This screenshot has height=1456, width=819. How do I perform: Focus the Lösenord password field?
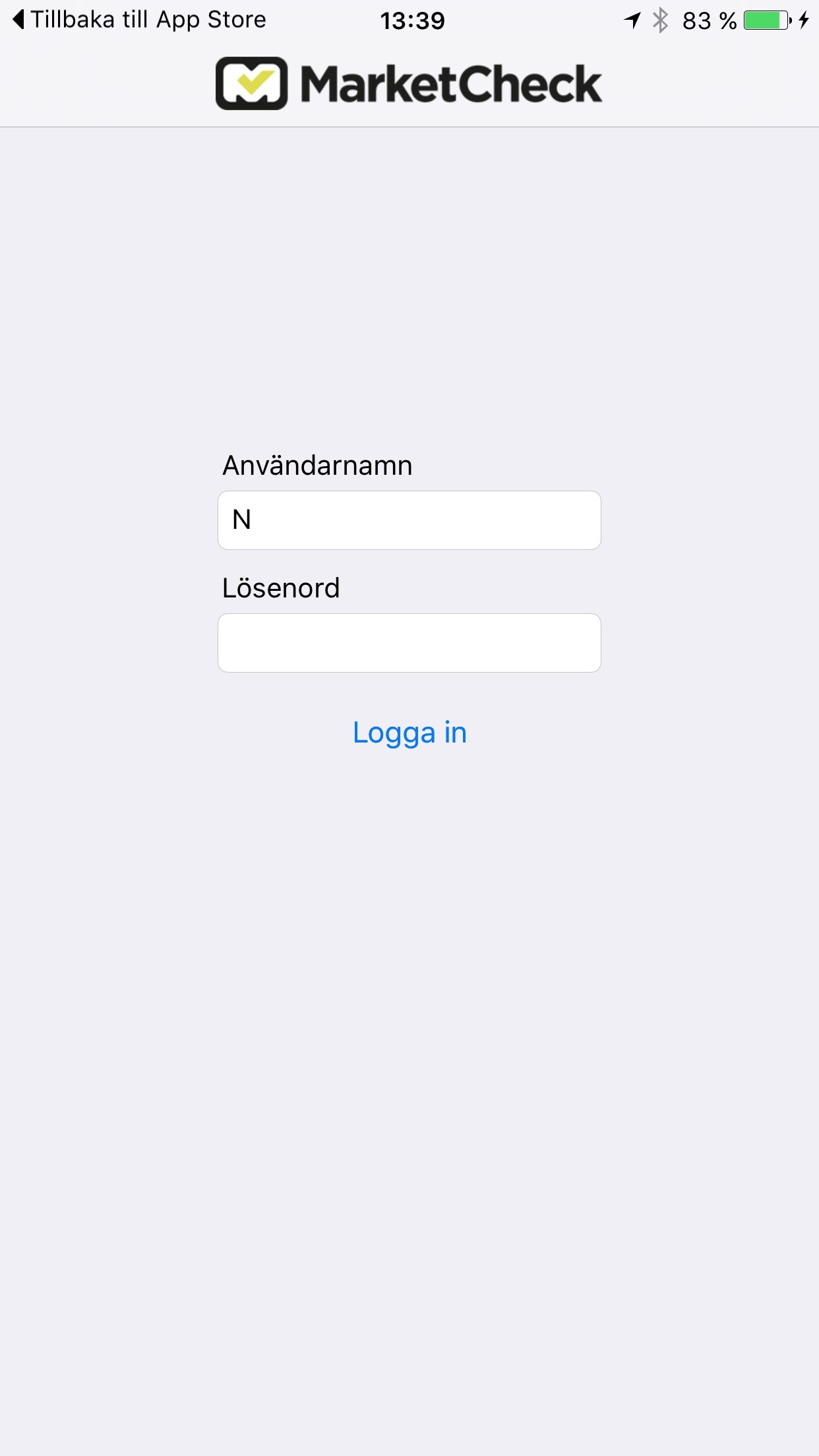click(x=409, y=643)
